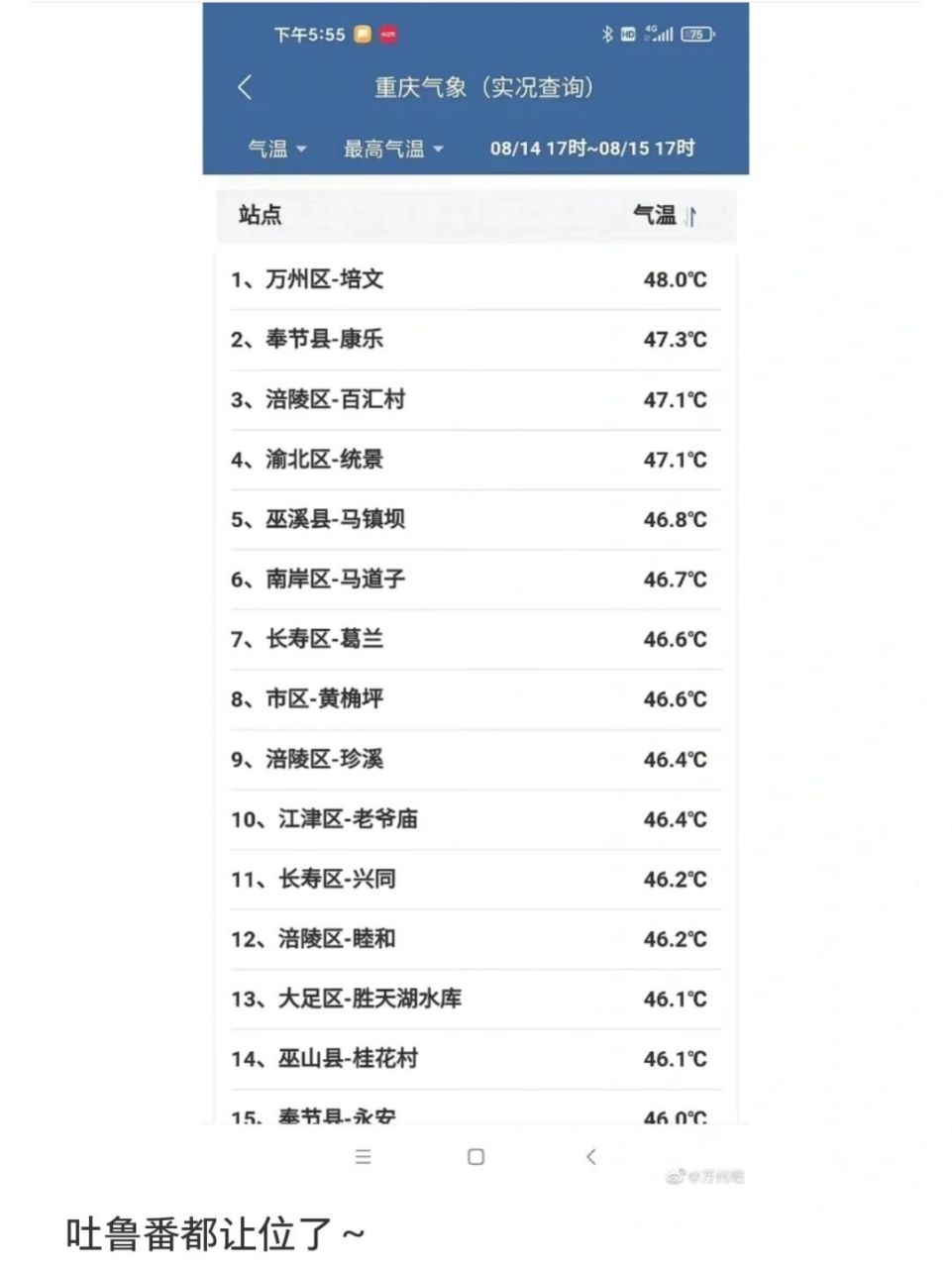Tap the 4G signal strength icon
The width and height of the screenshot is (952, 1268).
click(658, 33)
